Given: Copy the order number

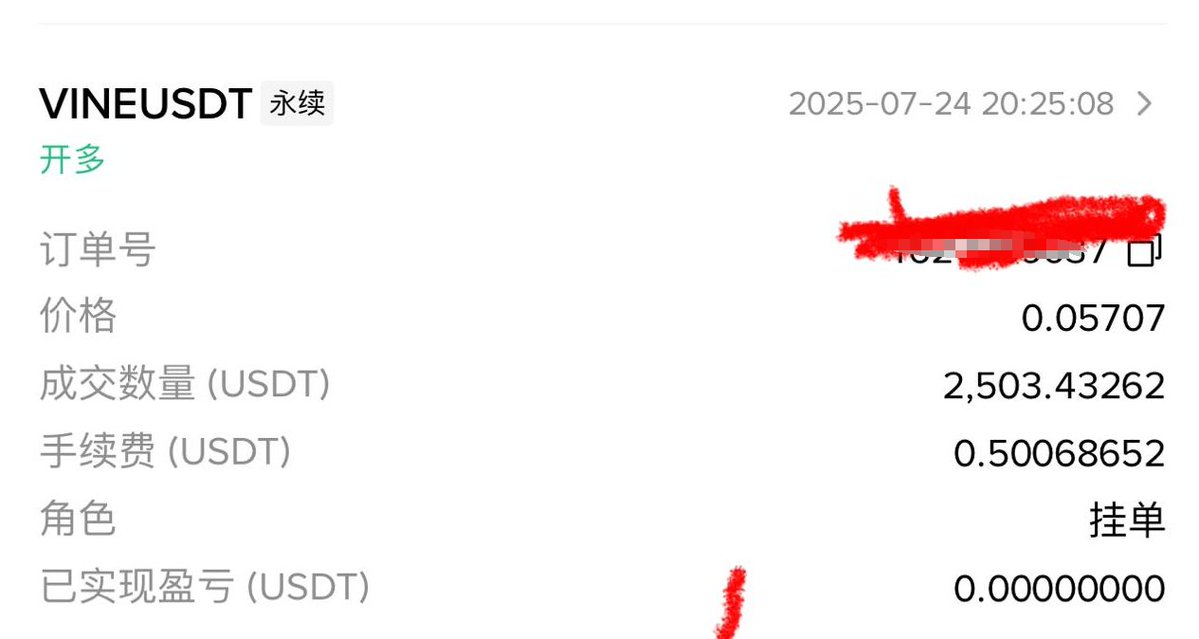Looking at the screenshot, I should pyautogui.click(x=1144, y=250).
